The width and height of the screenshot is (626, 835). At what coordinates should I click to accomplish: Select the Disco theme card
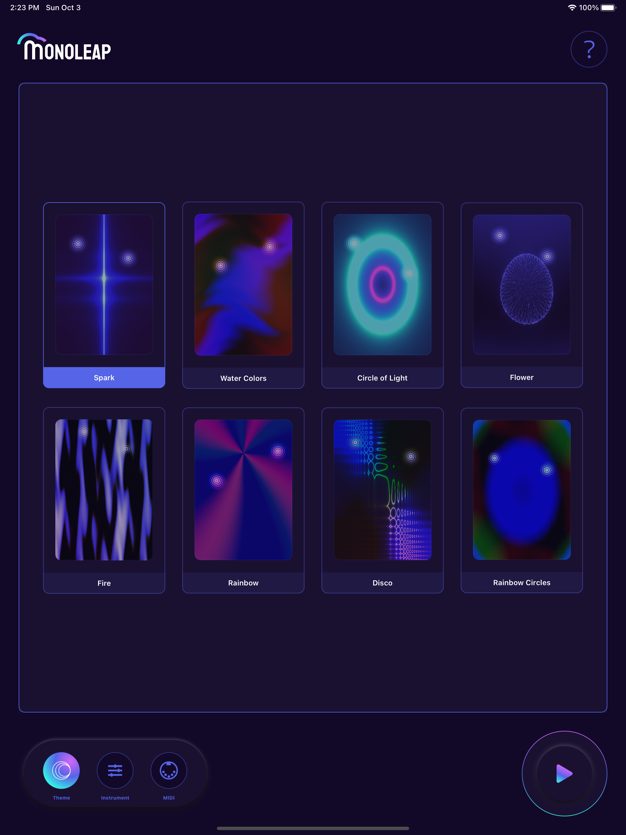(382, 500)
